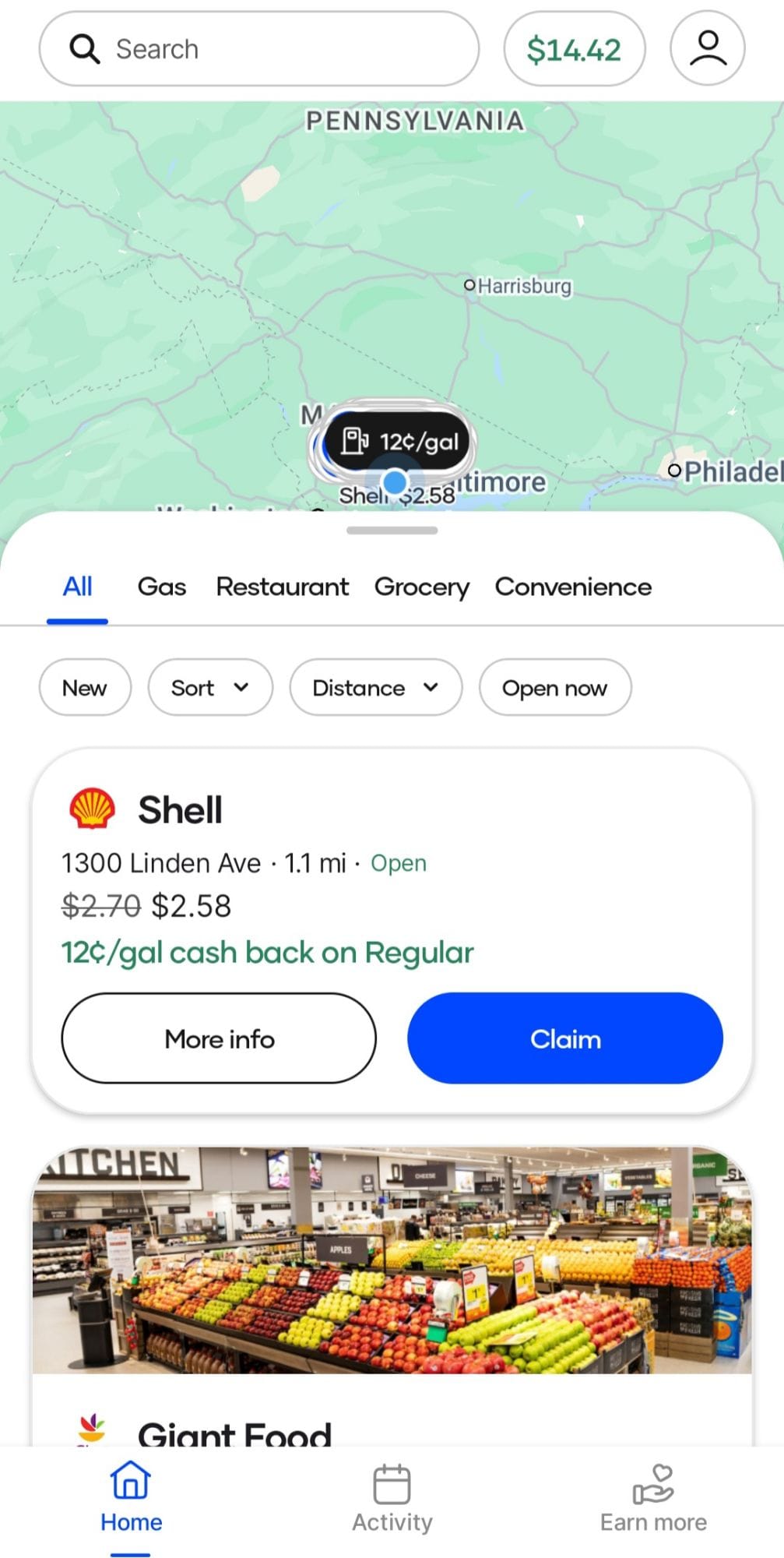Expand the Distance dropdown
784x1558 pixels.
[375, 688]
